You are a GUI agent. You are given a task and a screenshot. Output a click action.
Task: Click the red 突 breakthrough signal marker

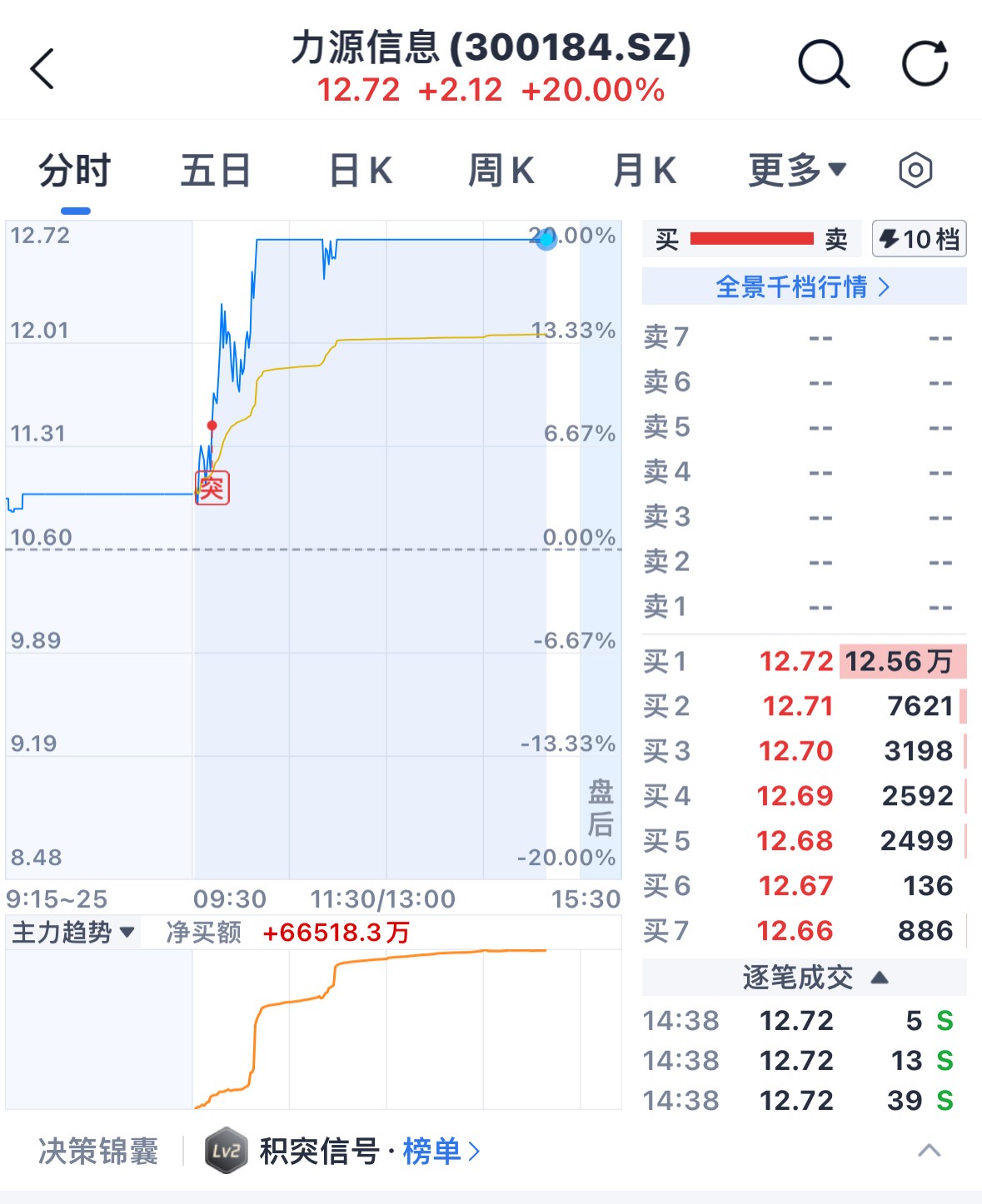212,487
